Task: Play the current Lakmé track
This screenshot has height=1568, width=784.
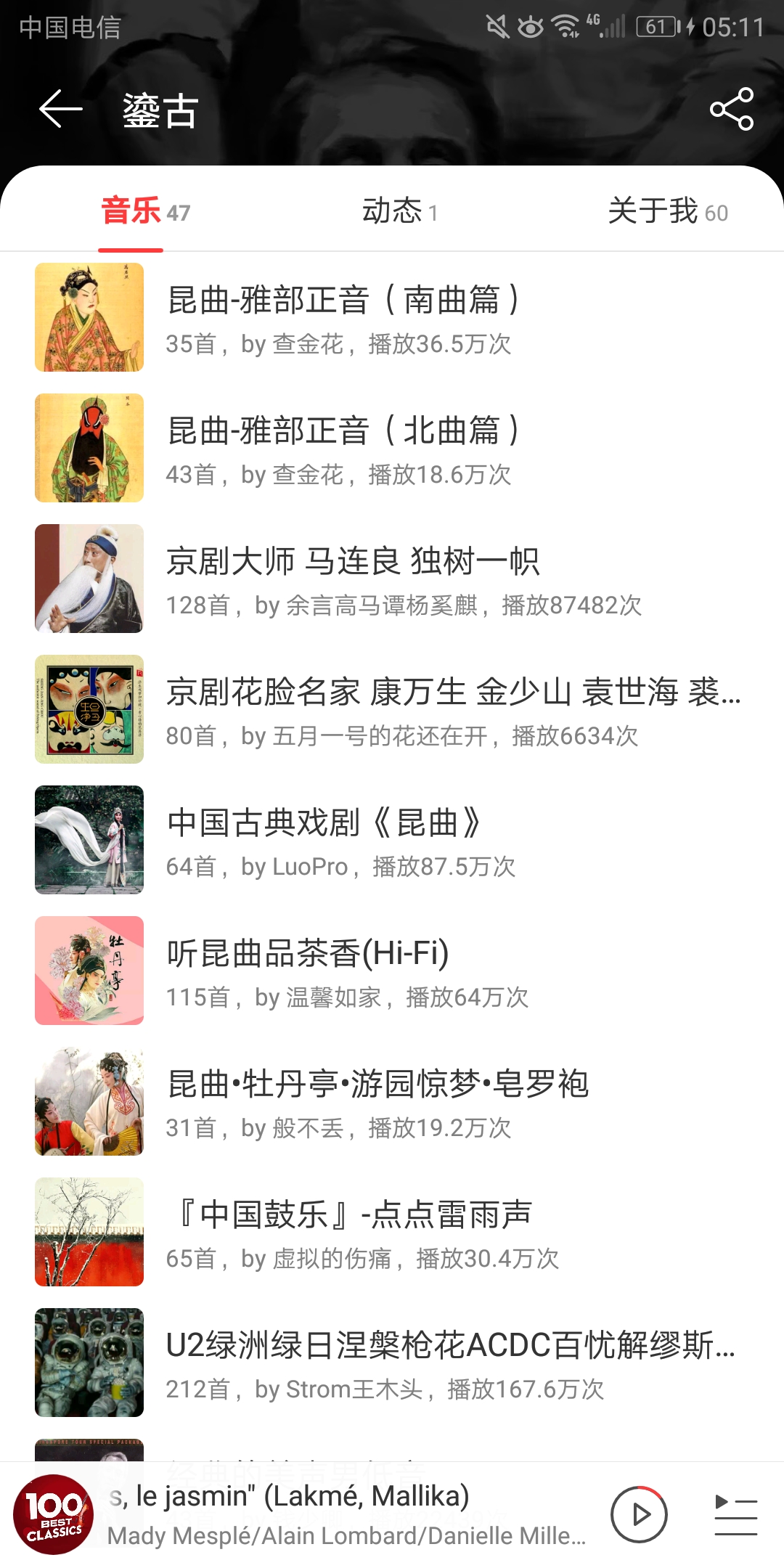Action: [x=639, y=1515]
